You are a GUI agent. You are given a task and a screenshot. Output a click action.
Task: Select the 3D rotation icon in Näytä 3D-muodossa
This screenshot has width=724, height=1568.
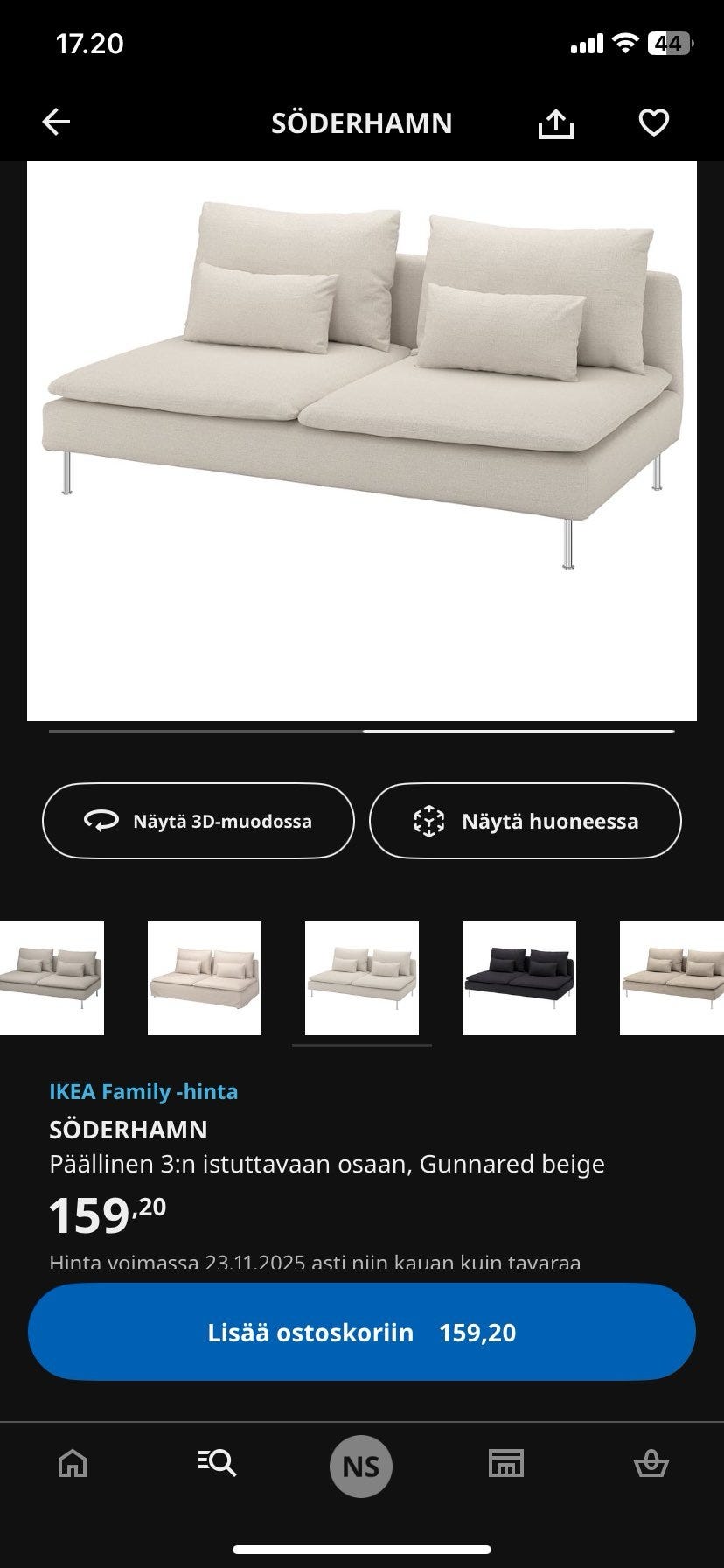(101, 821)
